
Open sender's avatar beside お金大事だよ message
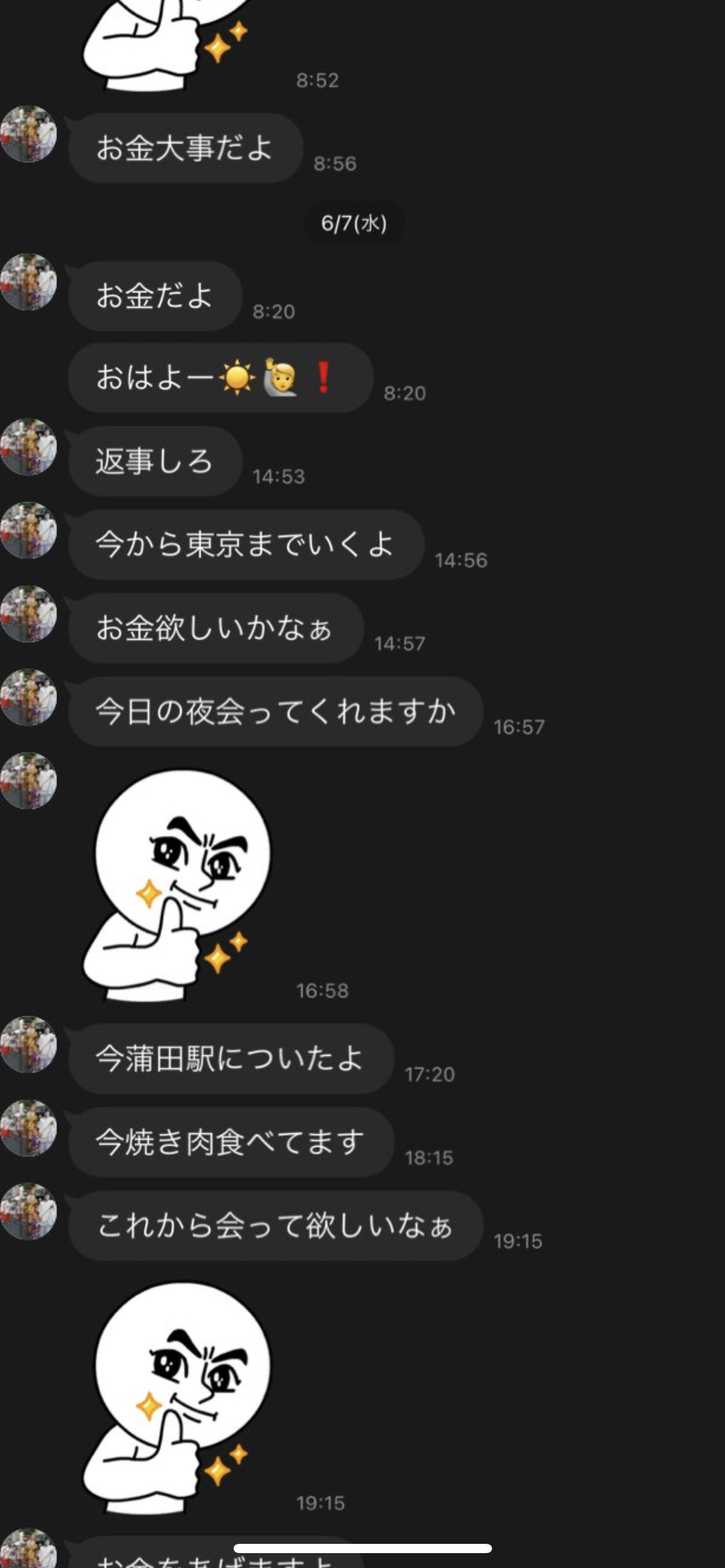pyautogui.click(x=28, y=134)
